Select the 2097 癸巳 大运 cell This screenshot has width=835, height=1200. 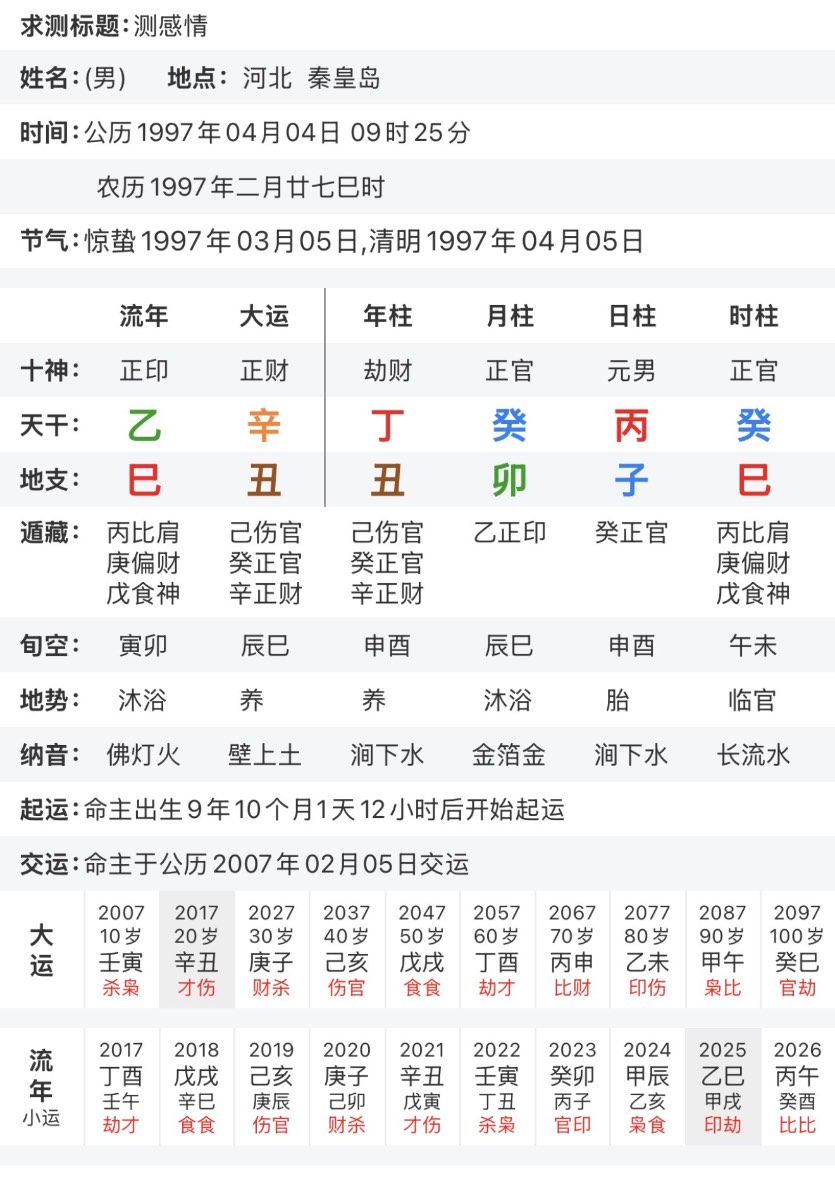(x=797, y=950)
